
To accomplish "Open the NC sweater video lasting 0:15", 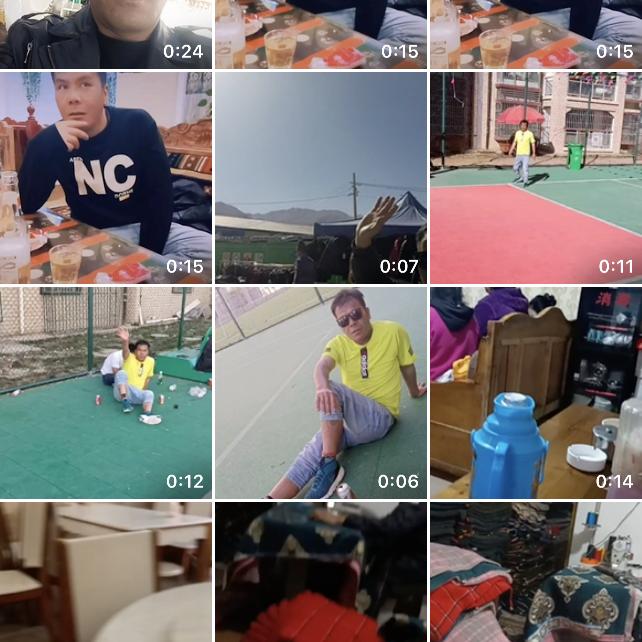I will (105, 177).
